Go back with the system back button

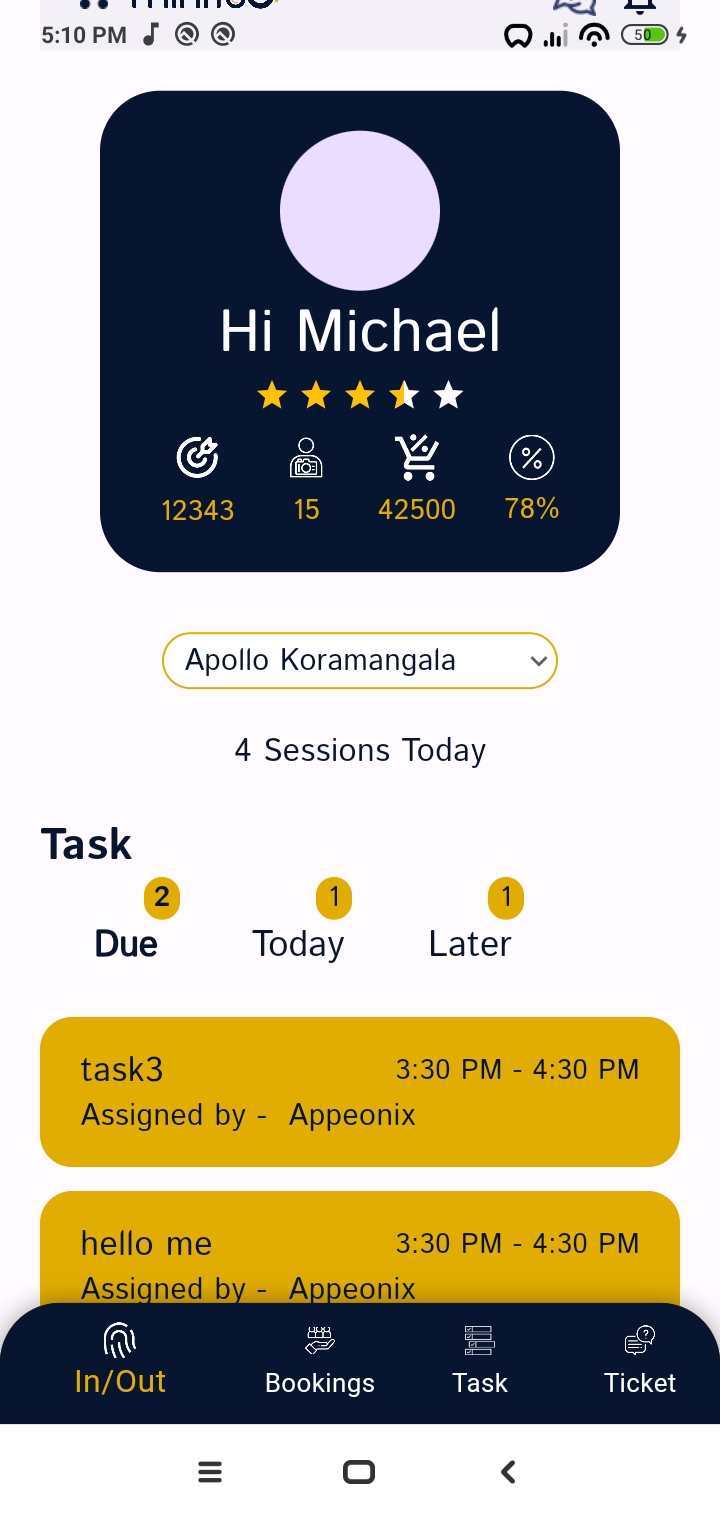point(508,1472)
